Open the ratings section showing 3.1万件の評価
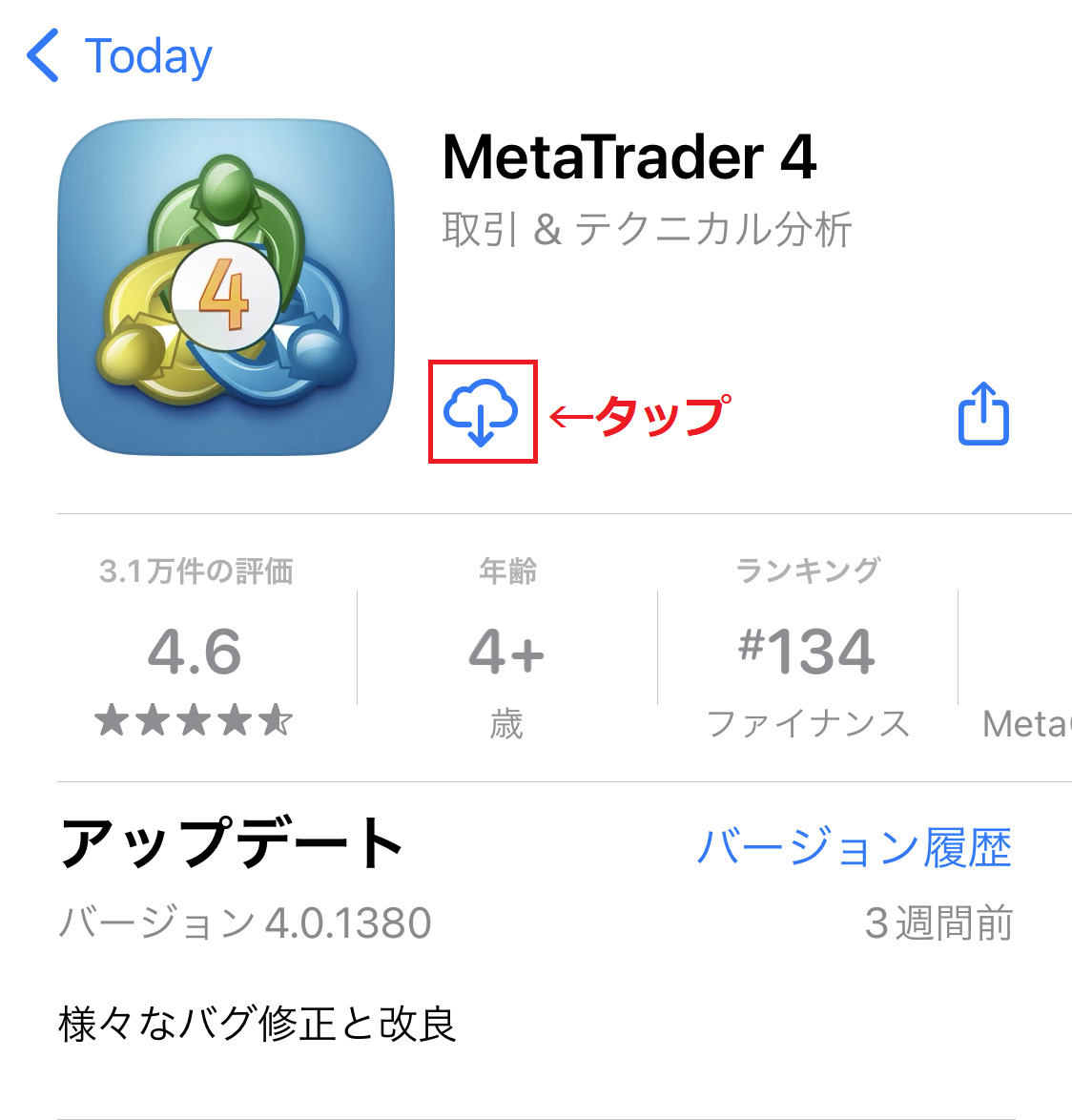The height and width of the screenshot is (1120, 1072). (x=196, y=570)
